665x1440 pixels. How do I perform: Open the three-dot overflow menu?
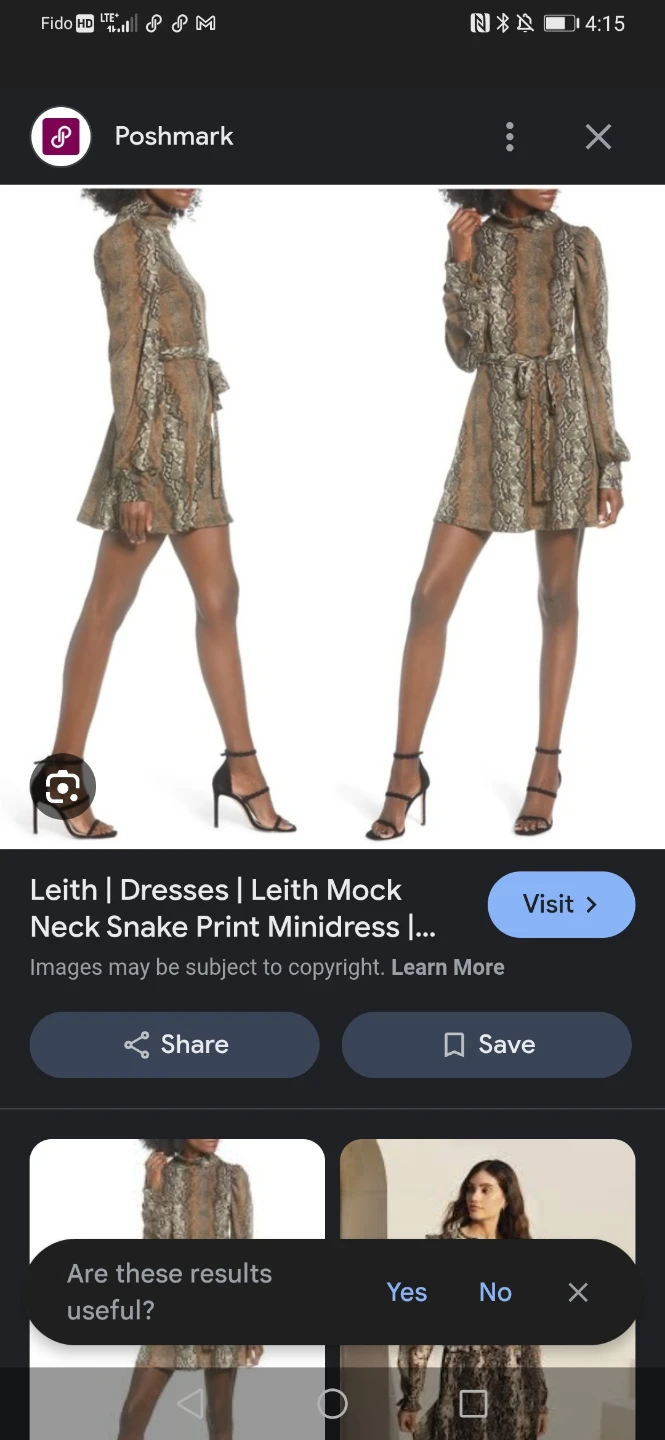(510, 137)
